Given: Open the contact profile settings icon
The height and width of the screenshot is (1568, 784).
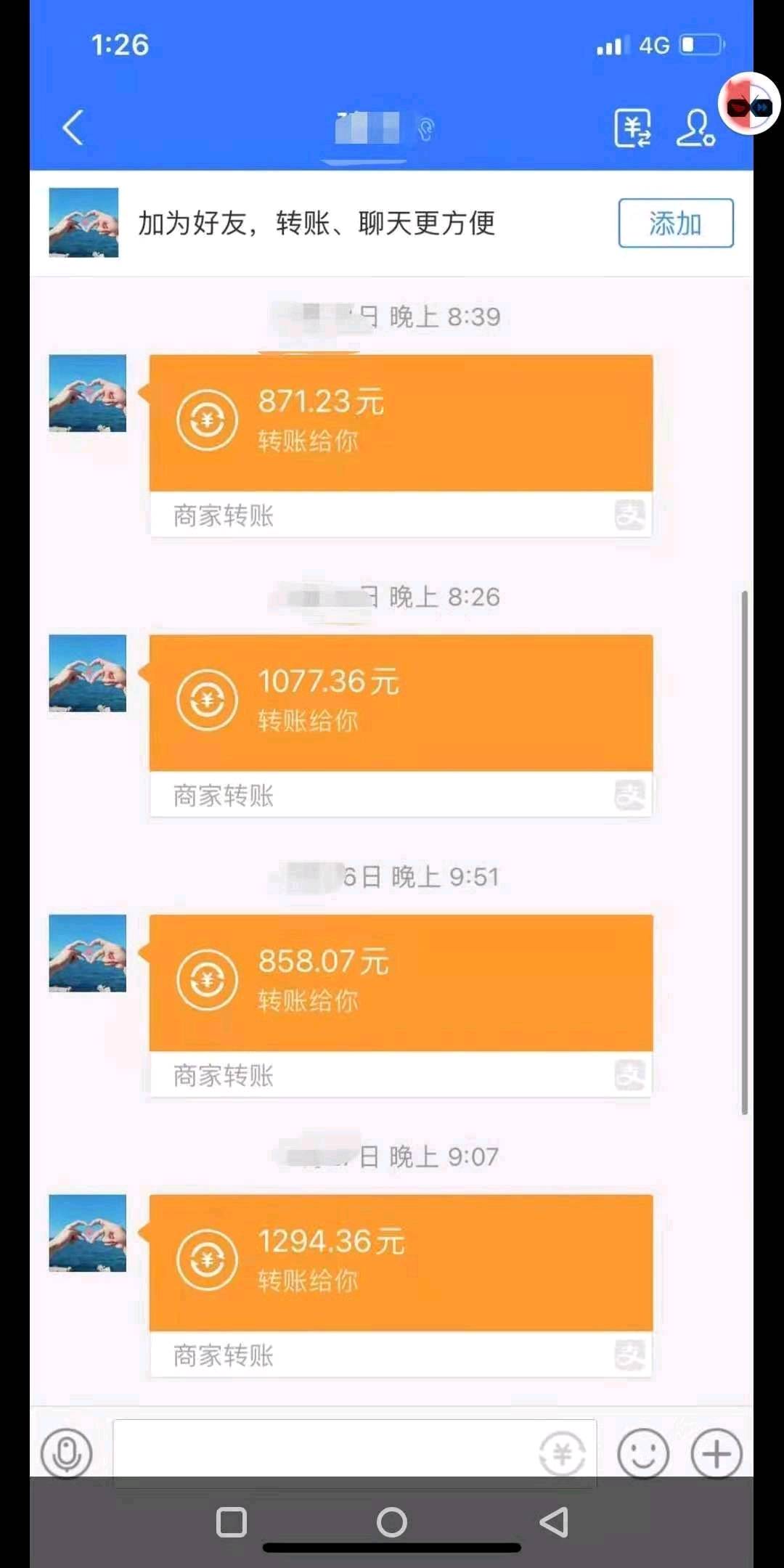Looking at the screenshot, I should pos(695,129).
